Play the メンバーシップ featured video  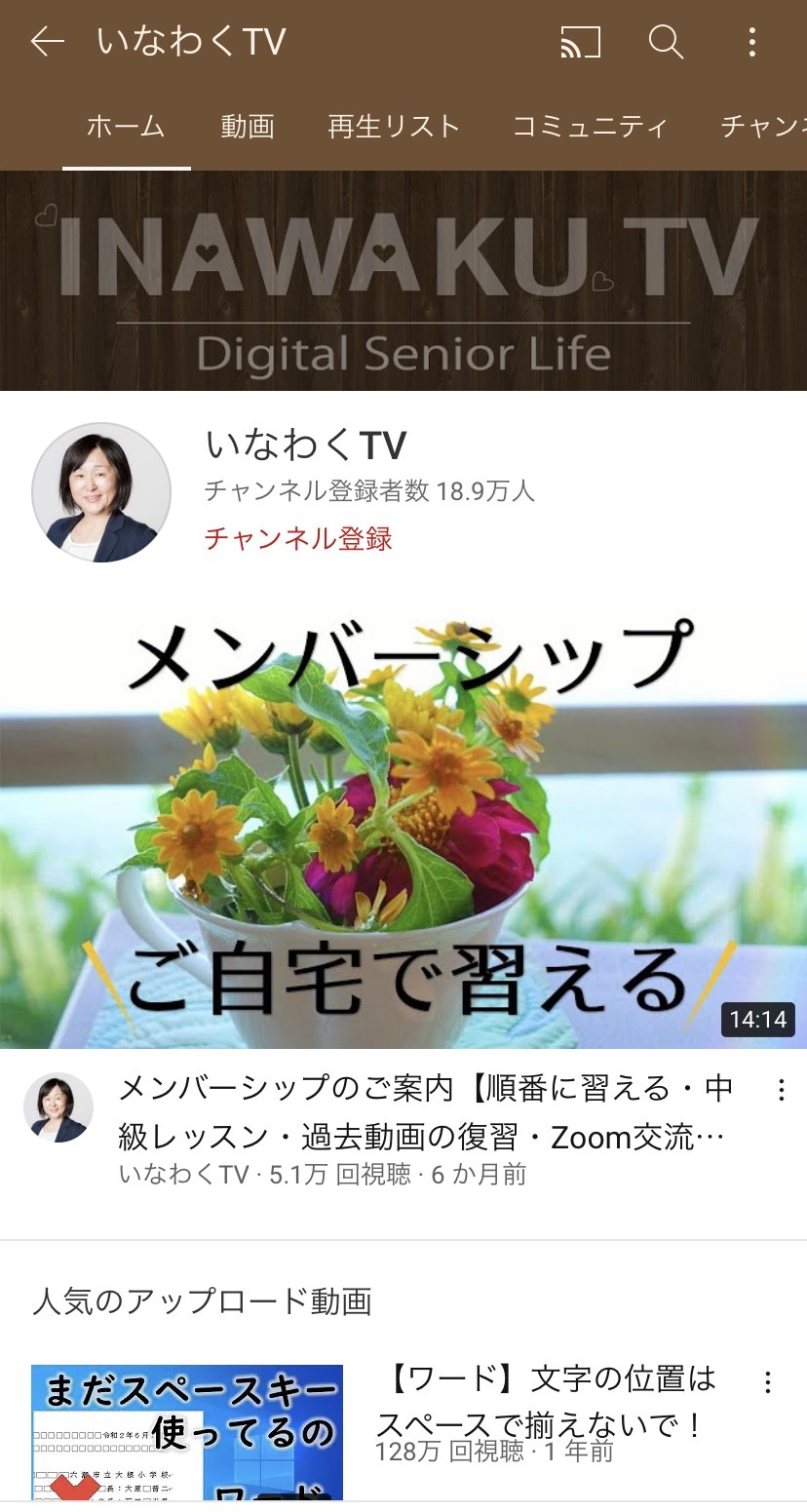403,827
